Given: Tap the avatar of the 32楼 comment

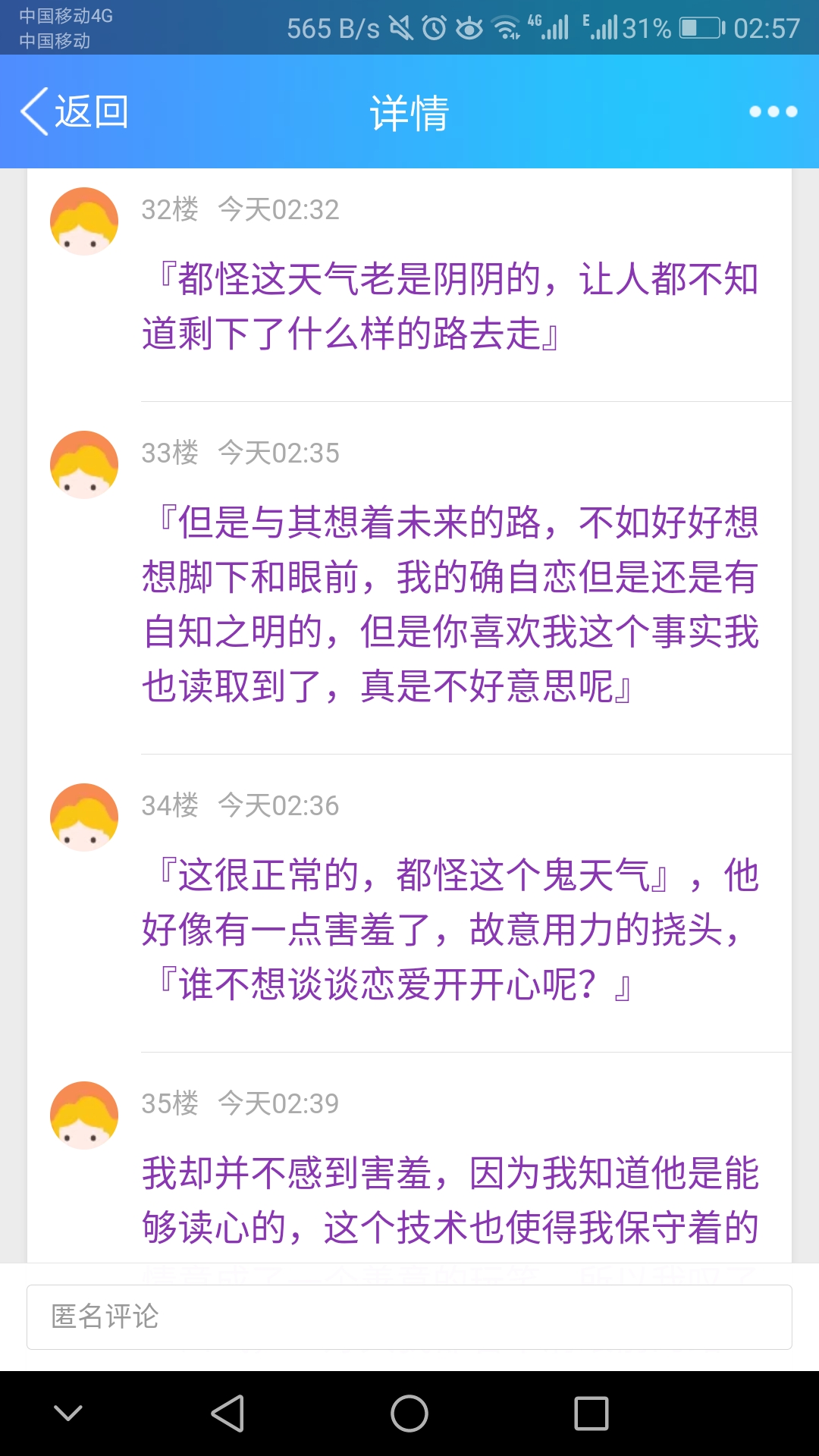Looking at the screenshot, I should 84,221.
